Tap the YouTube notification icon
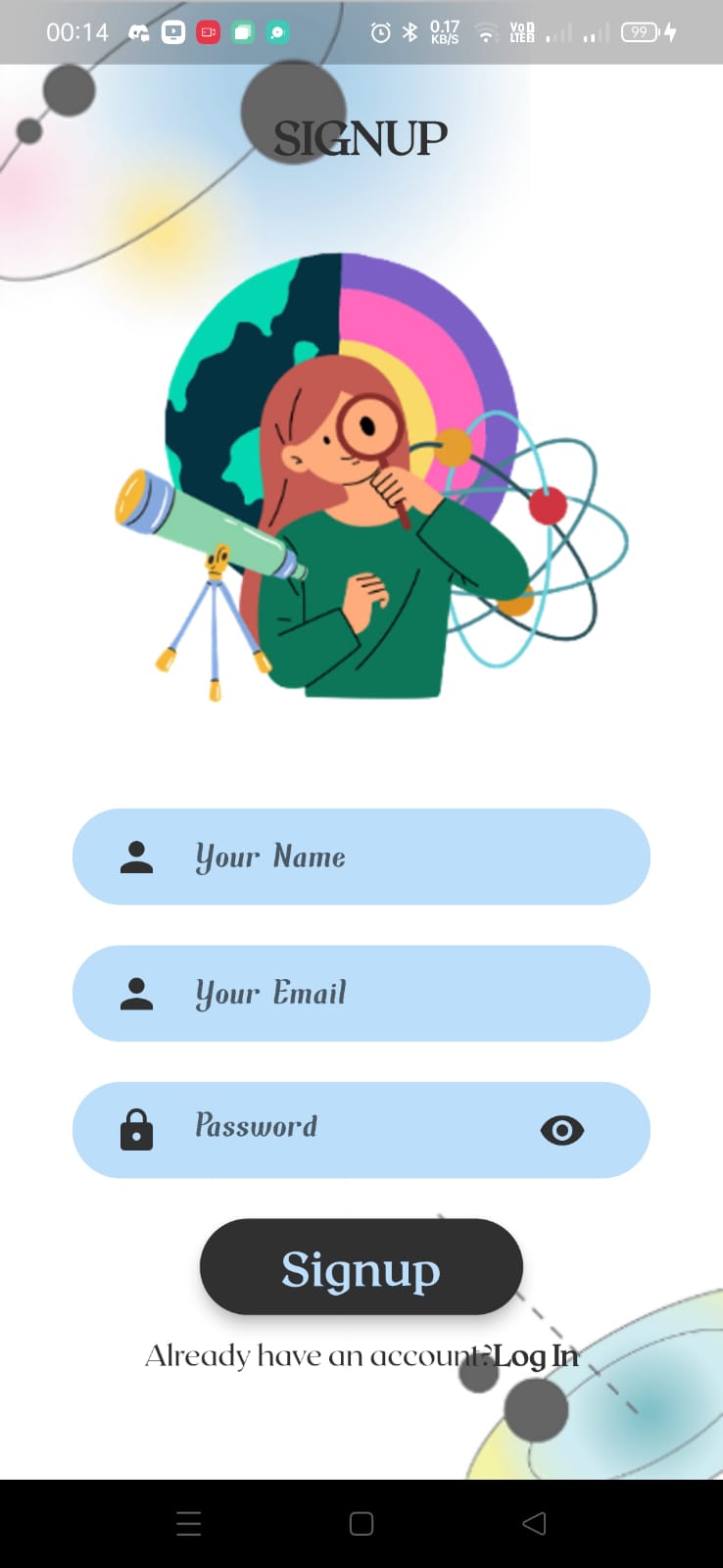 point(172,32)
